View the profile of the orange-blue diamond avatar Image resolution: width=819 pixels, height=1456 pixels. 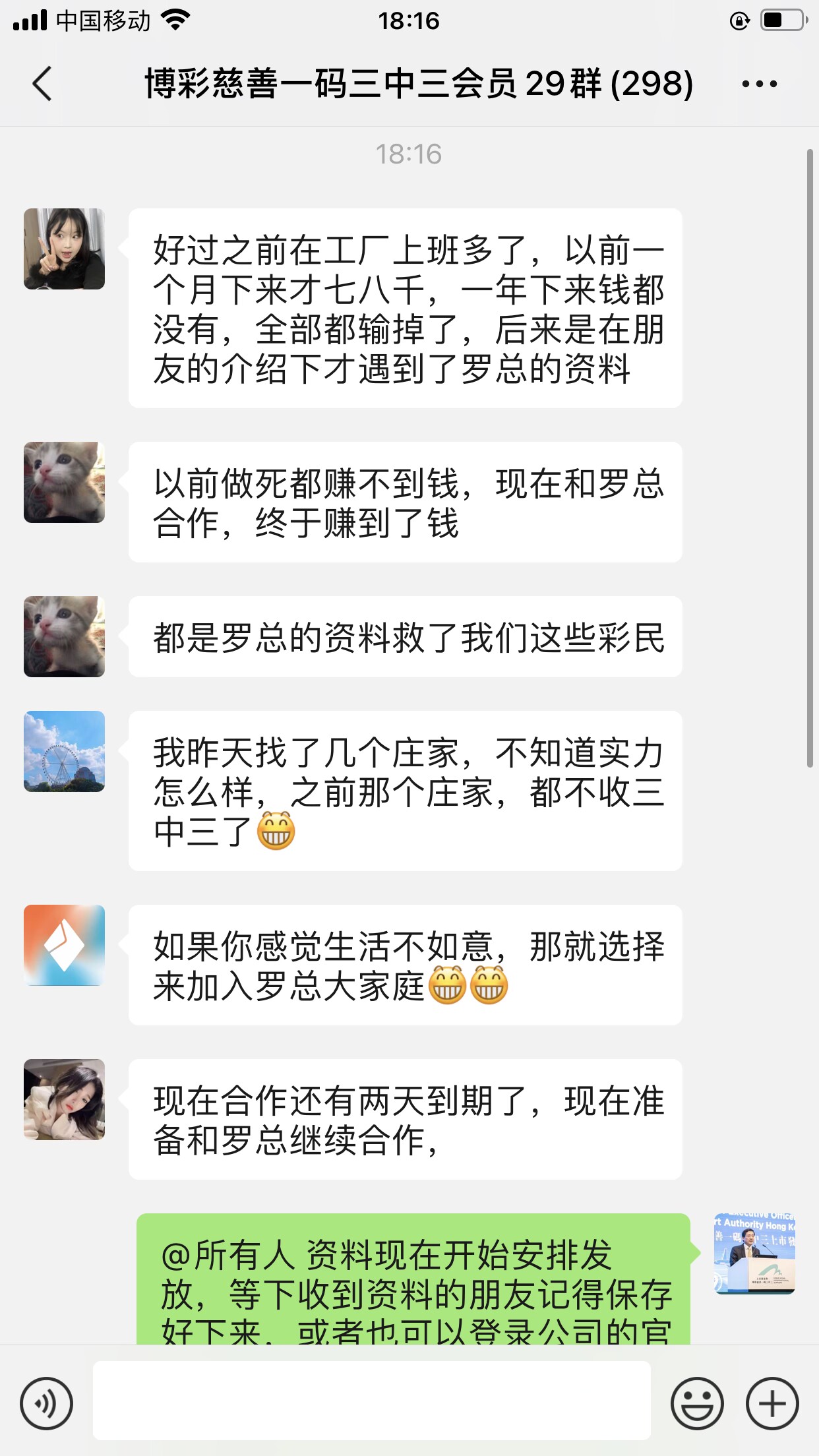pyautogui.click(x=64, y=945)
